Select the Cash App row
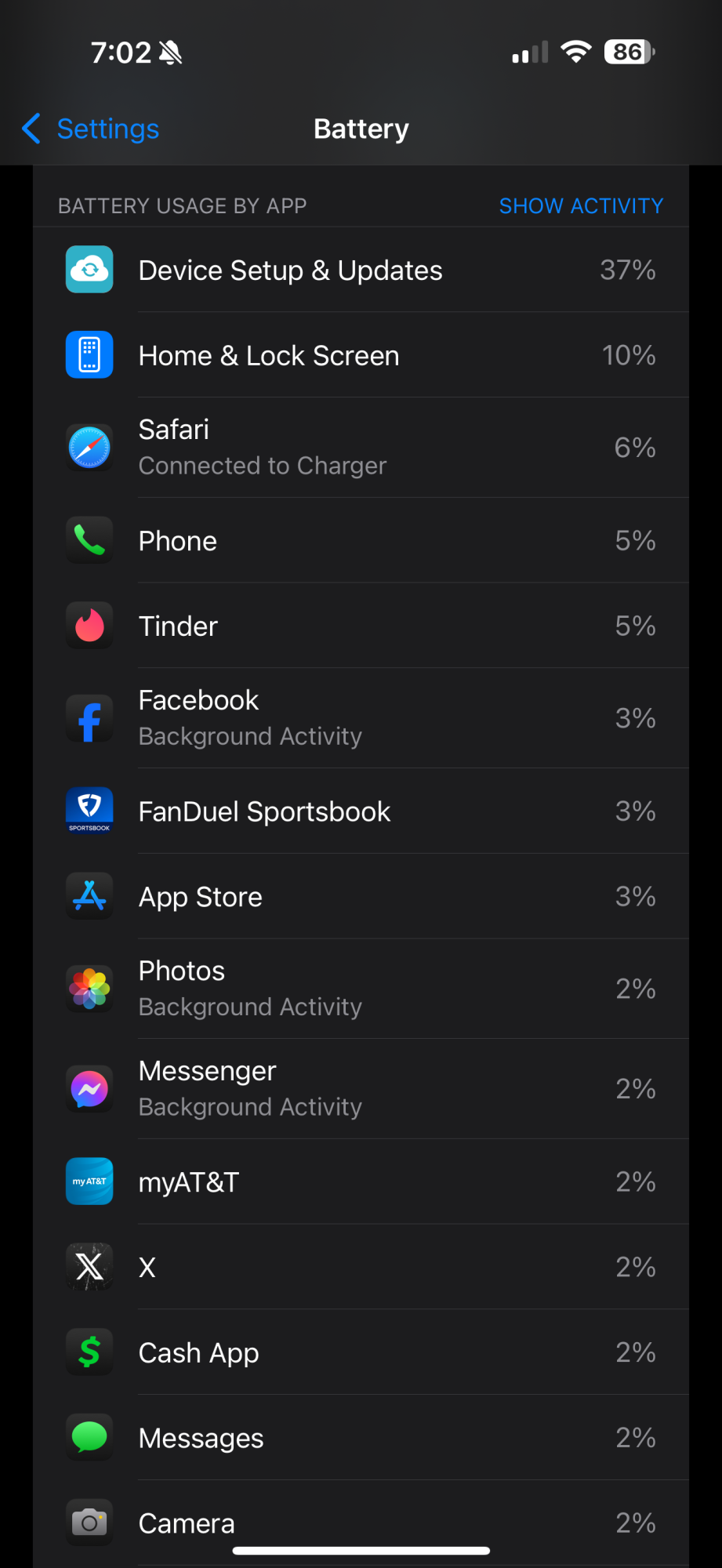This screenshot has height=1568, width=722. [x=361, y=1352]
